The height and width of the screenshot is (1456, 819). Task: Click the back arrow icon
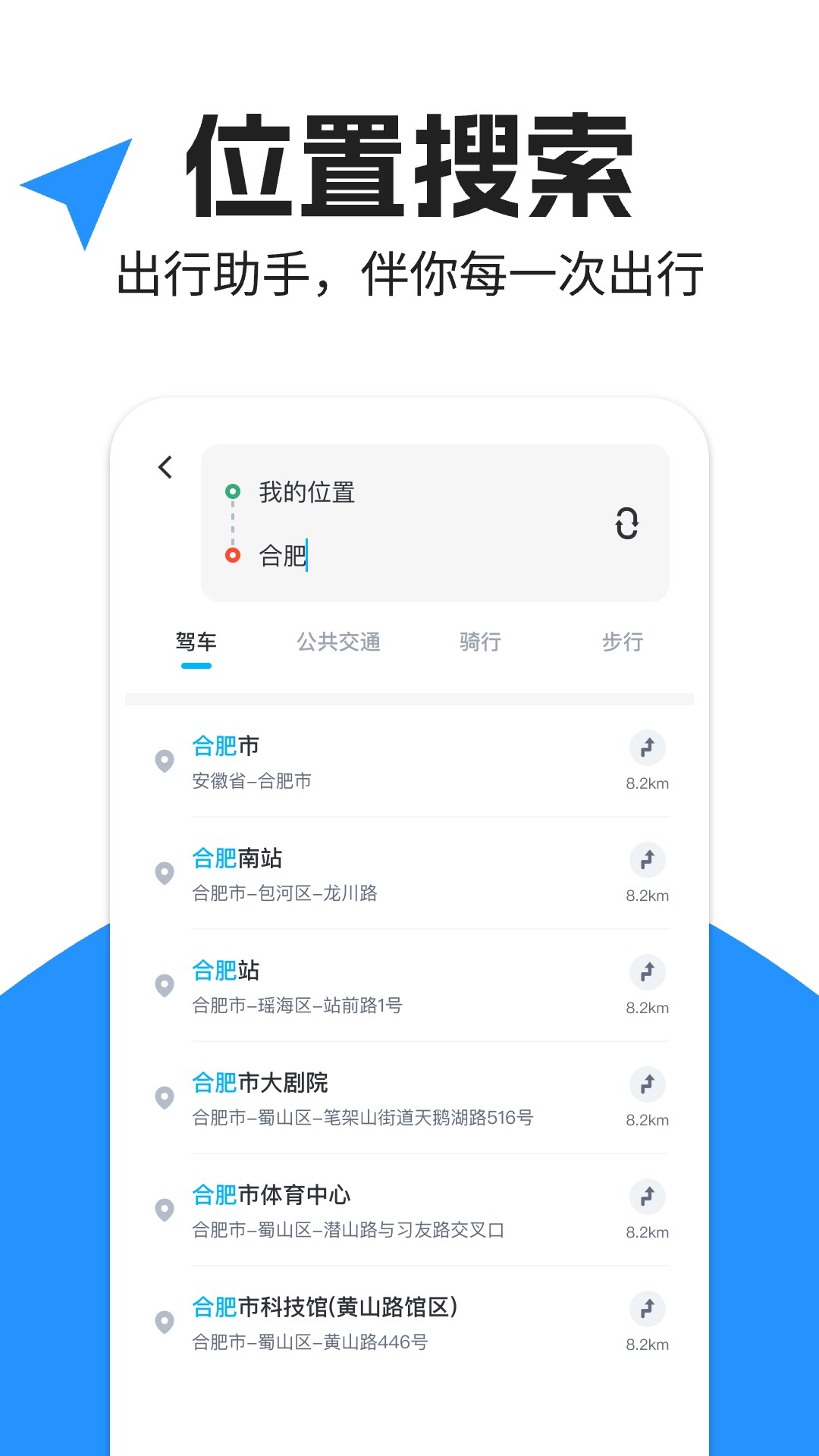point(165,469)
